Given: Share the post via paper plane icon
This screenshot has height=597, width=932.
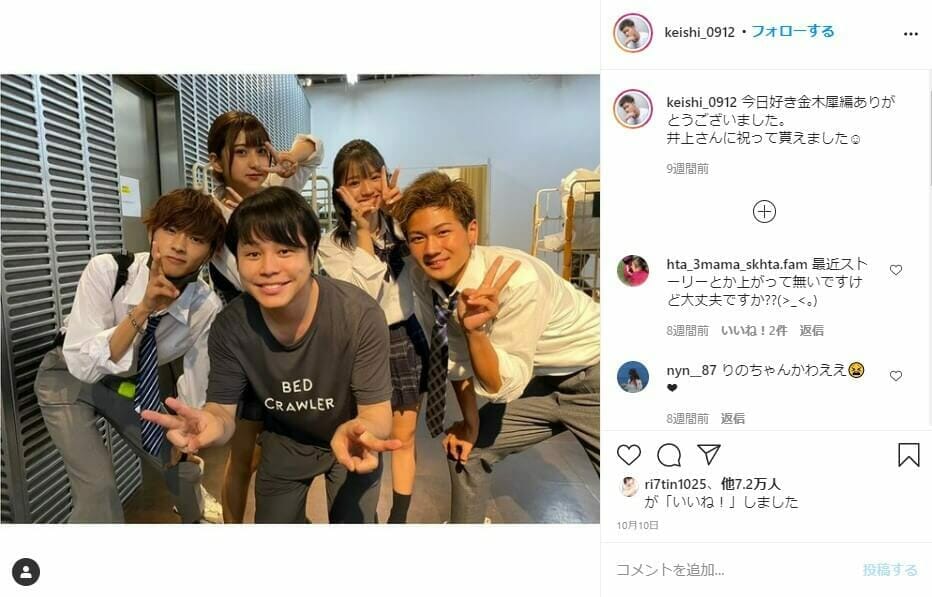Looking at the screenshot, I should pos(709,455).
